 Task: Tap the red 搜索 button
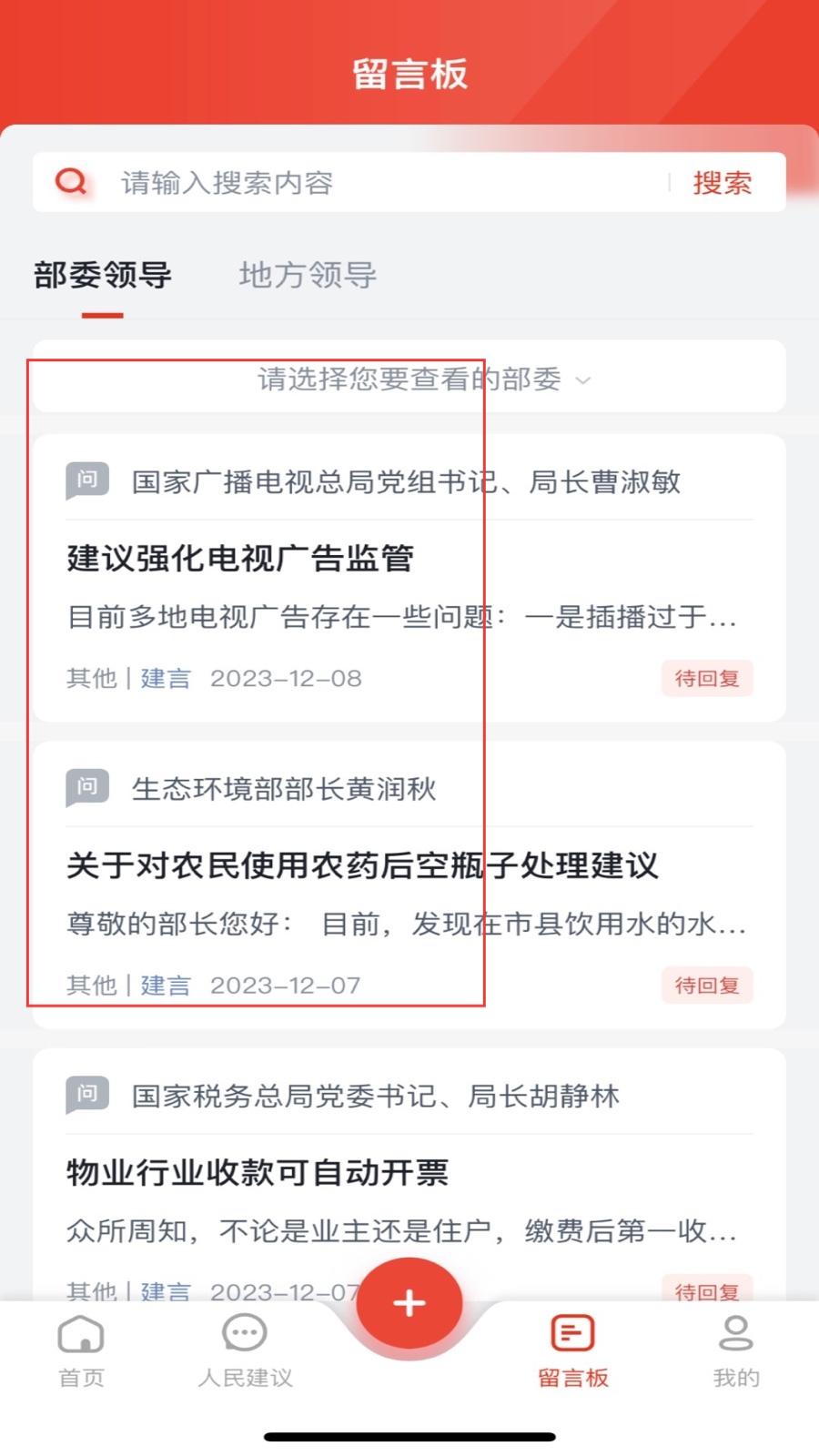coord(723,183)
